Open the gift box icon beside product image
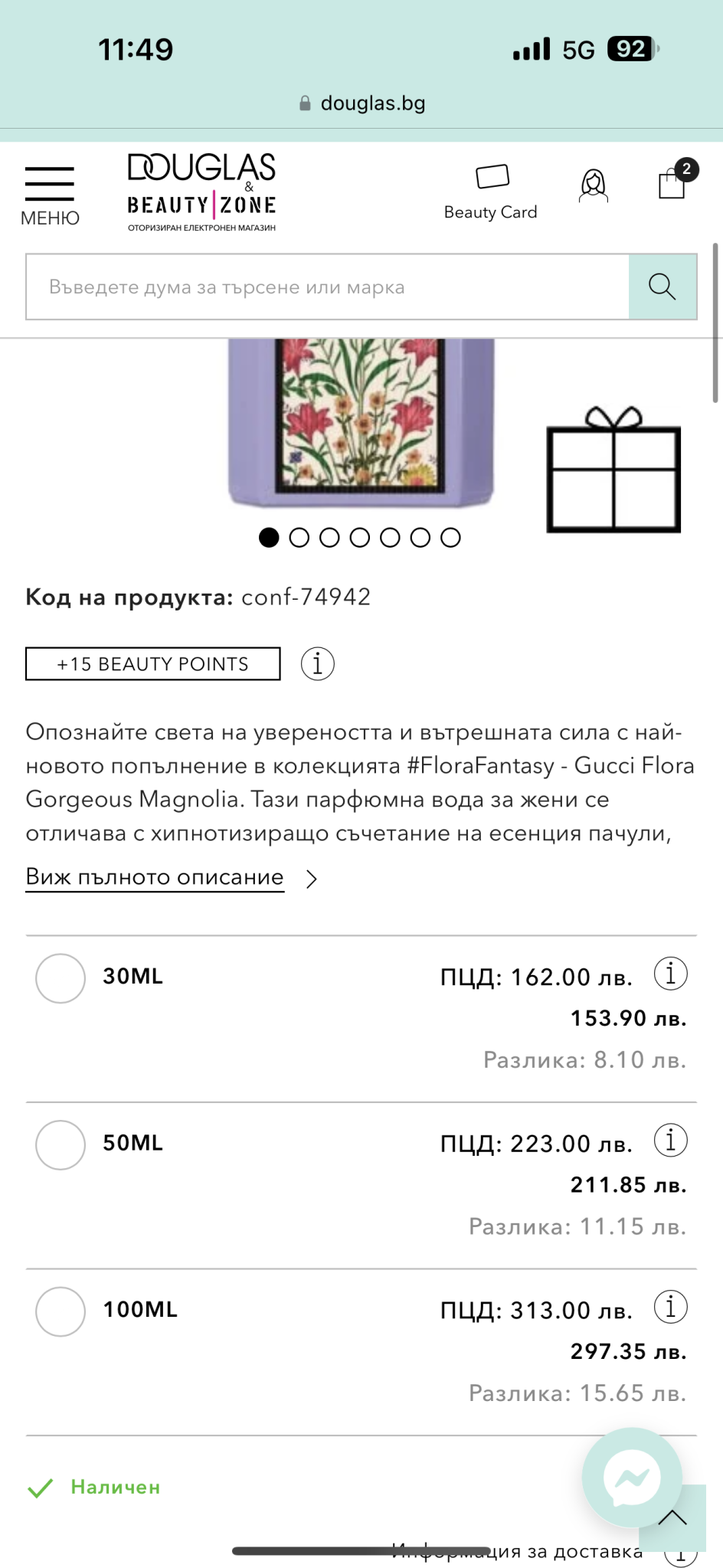The height and width of the screenshot is (1568, 723). pos(613,470)
